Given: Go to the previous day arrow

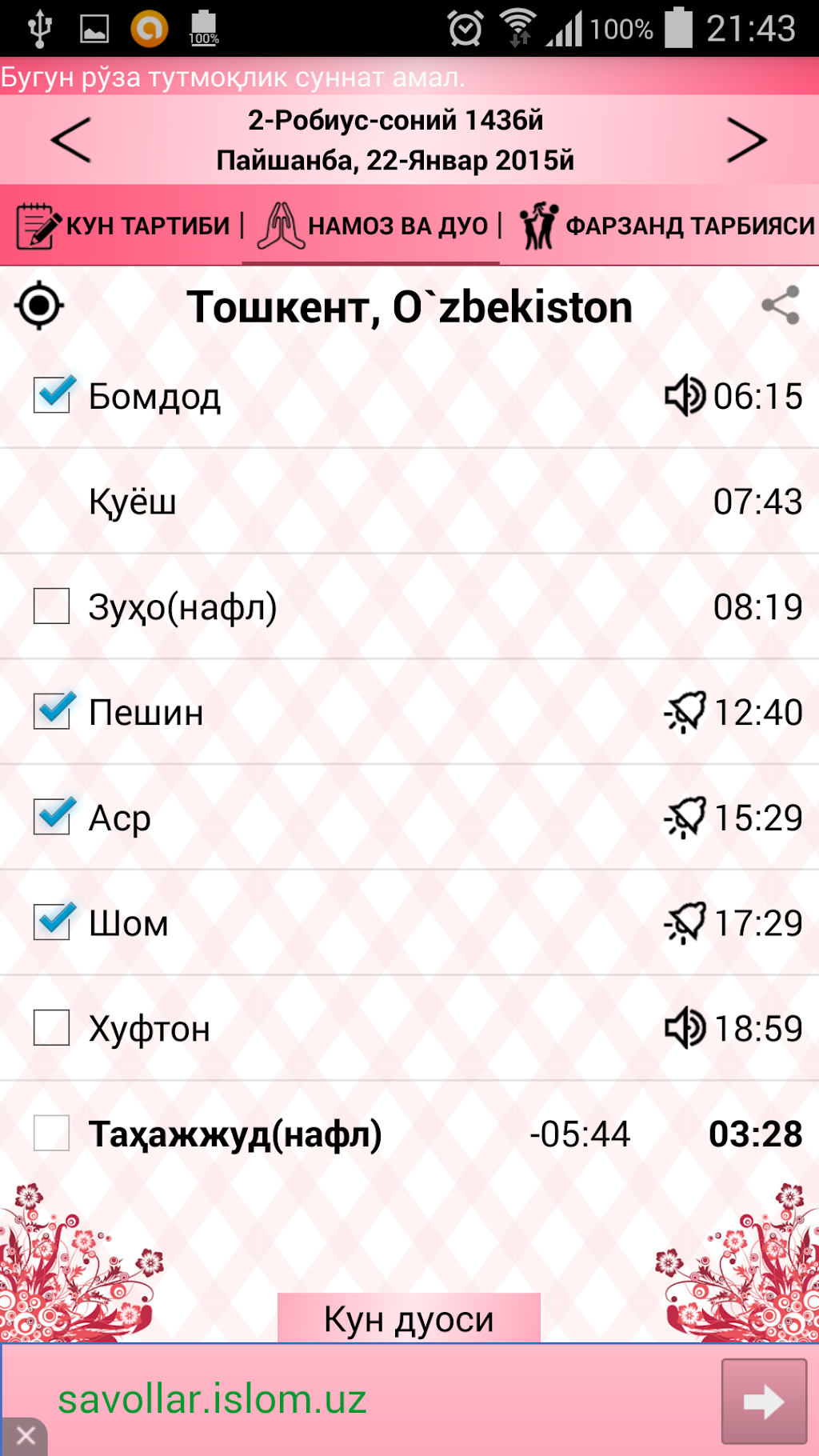Looking at the screenshot, I should (x=71, y=140).
